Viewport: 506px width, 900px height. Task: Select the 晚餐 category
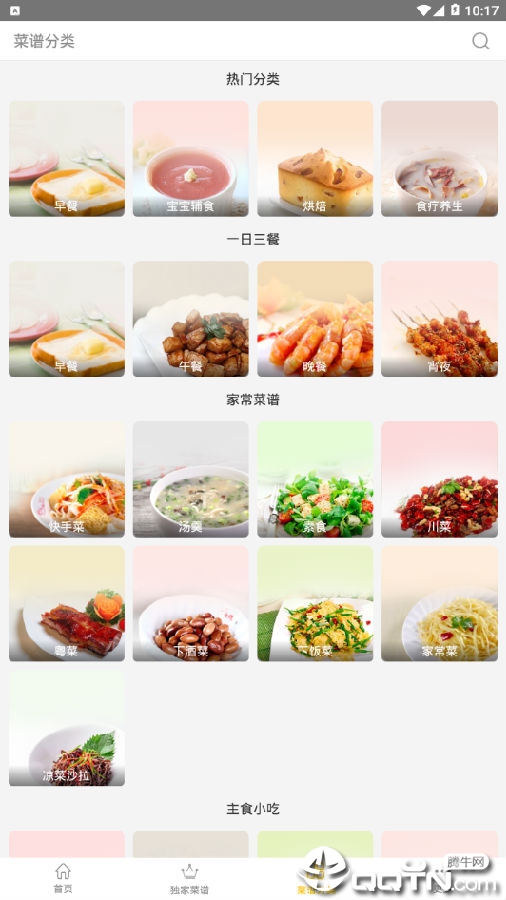coord(315,319)
